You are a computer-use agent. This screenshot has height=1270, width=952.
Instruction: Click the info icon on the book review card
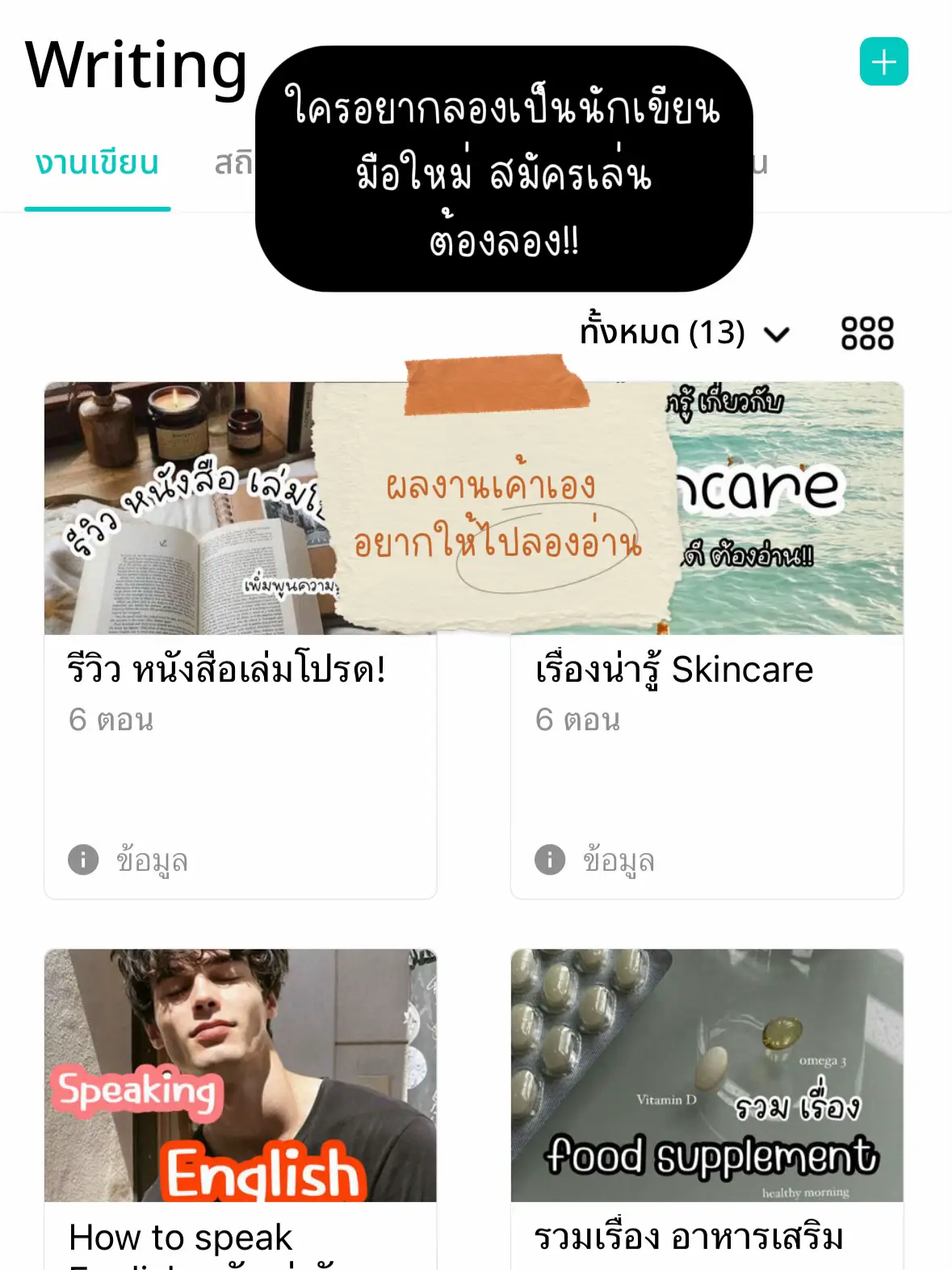coord(82,860)
